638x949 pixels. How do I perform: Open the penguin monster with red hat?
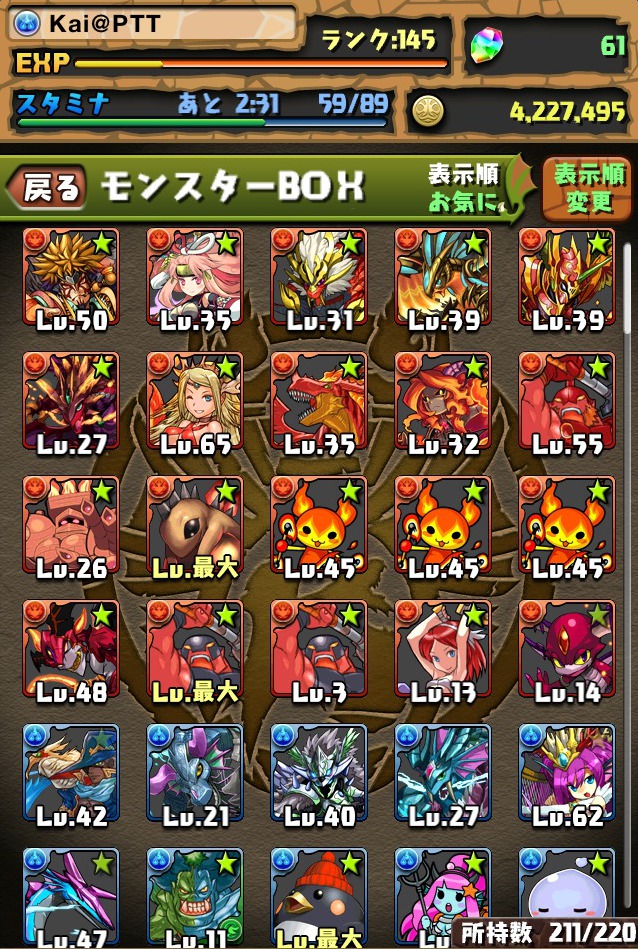coord(319,895)
